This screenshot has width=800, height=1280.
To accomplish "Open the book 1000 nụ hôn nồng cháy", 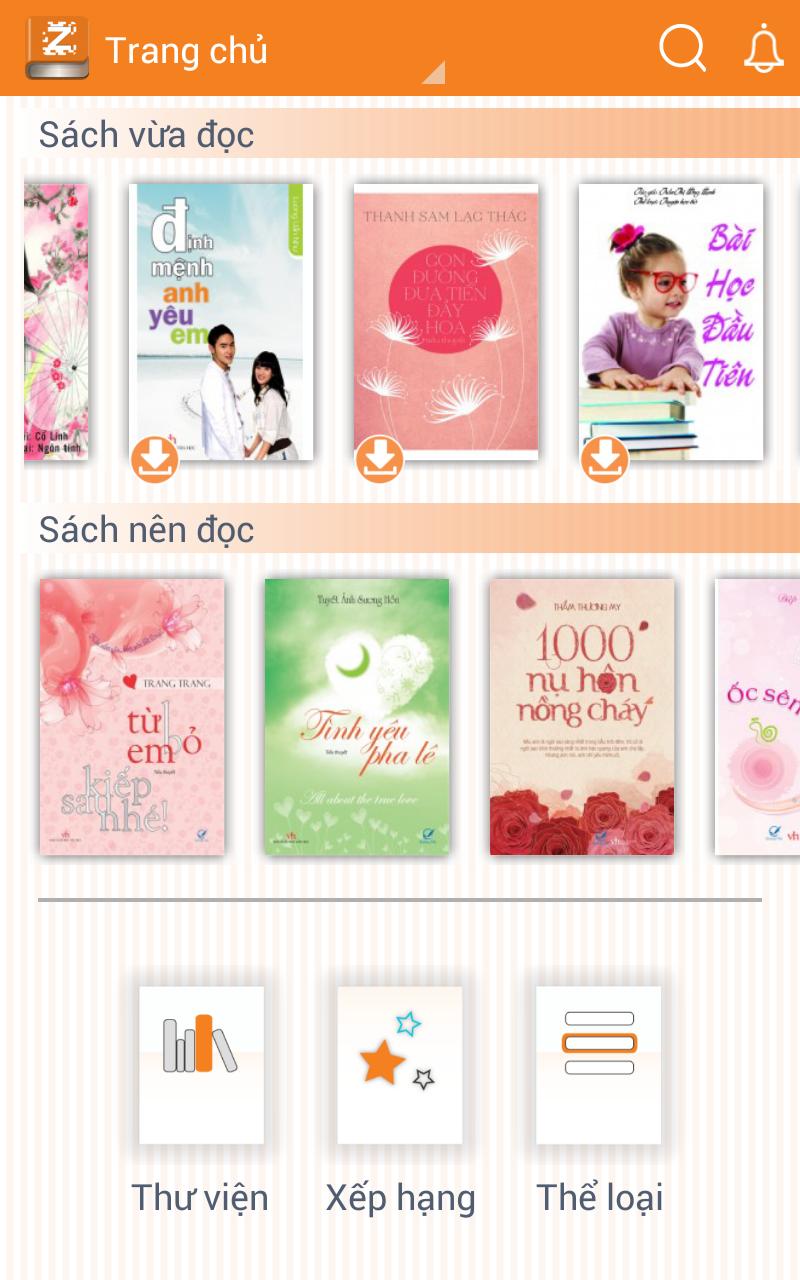I will [x=582, y=716].
